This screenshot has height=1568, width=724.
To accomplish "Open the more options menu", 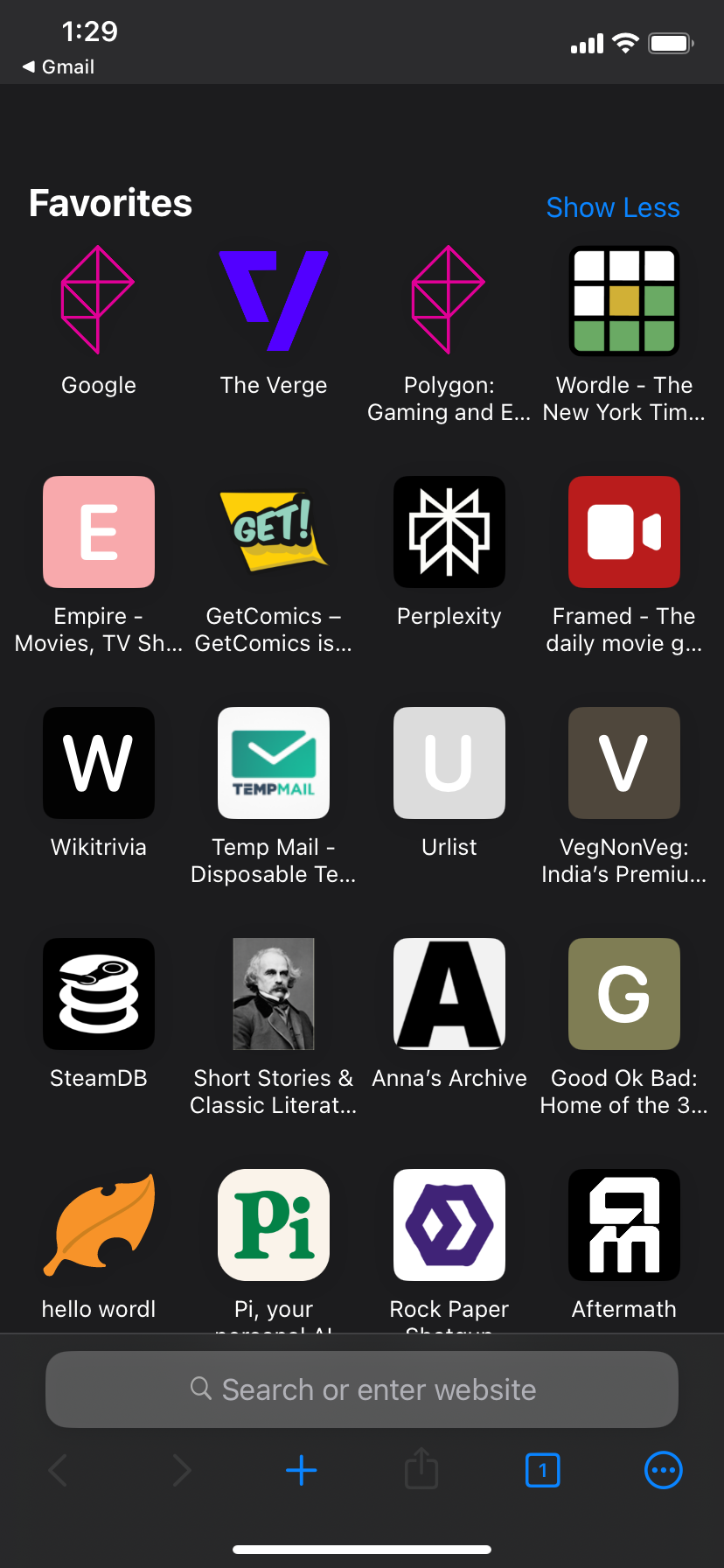I will pyautogui.click(x=663, y=1470).
